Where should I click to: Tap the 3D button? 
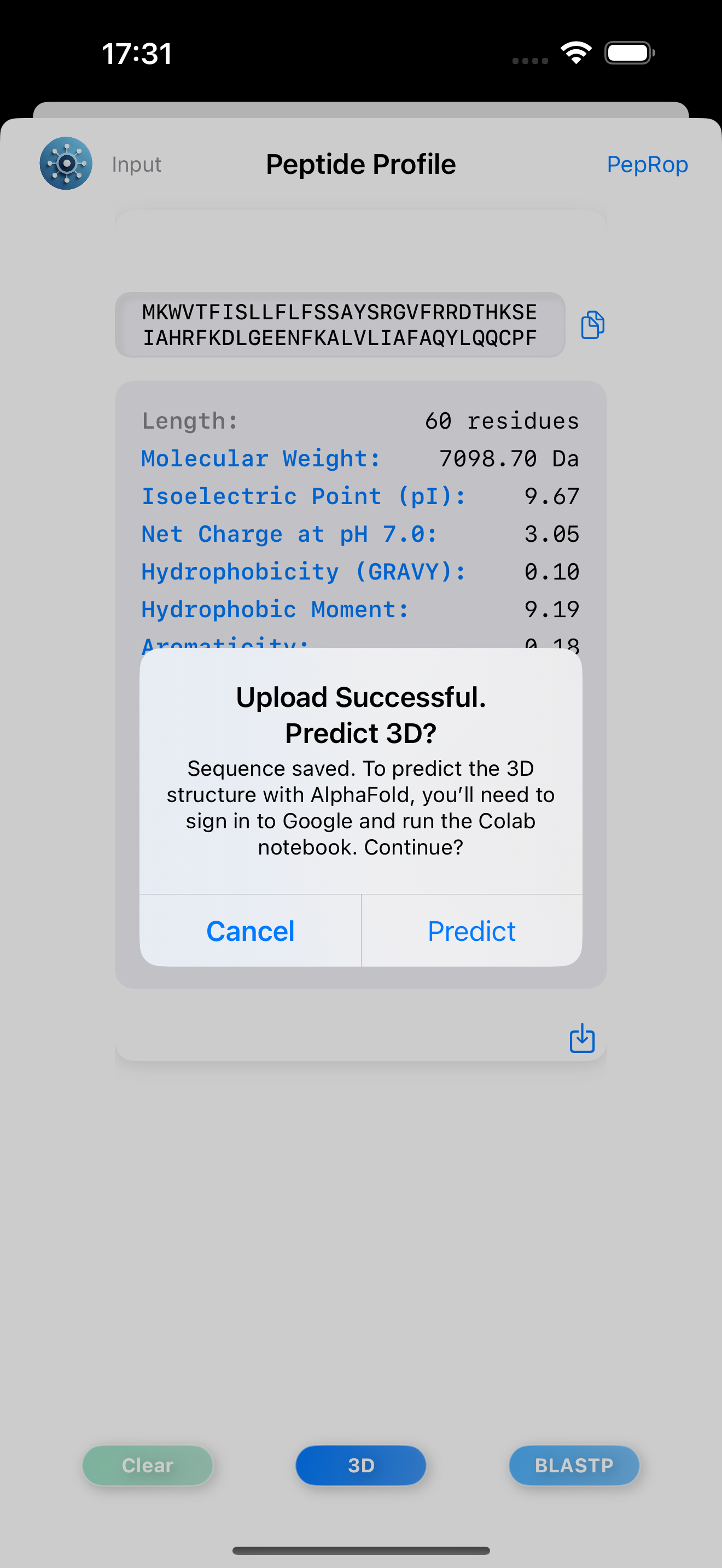[360, 1465]
